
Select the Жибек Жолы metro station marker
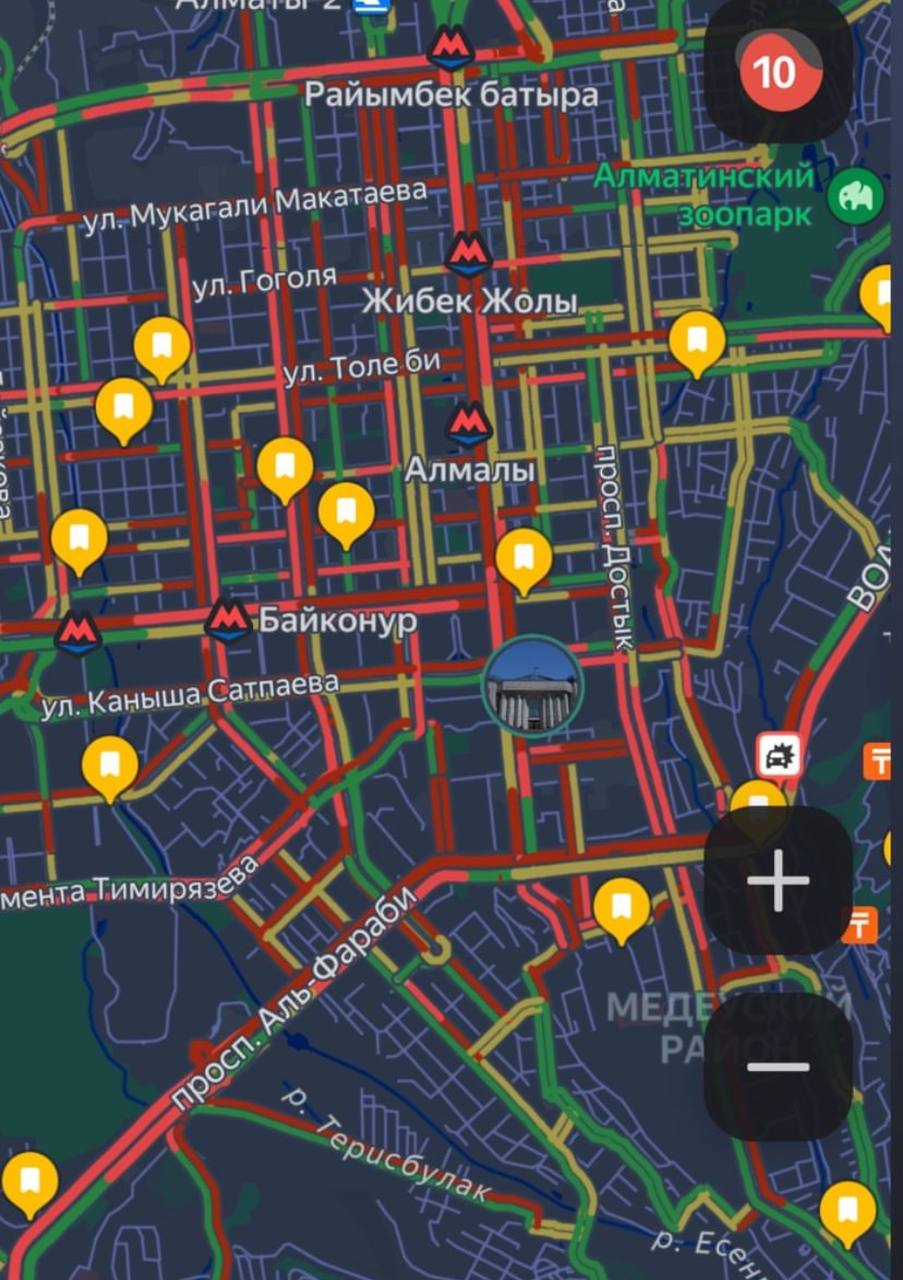point(468,256)
